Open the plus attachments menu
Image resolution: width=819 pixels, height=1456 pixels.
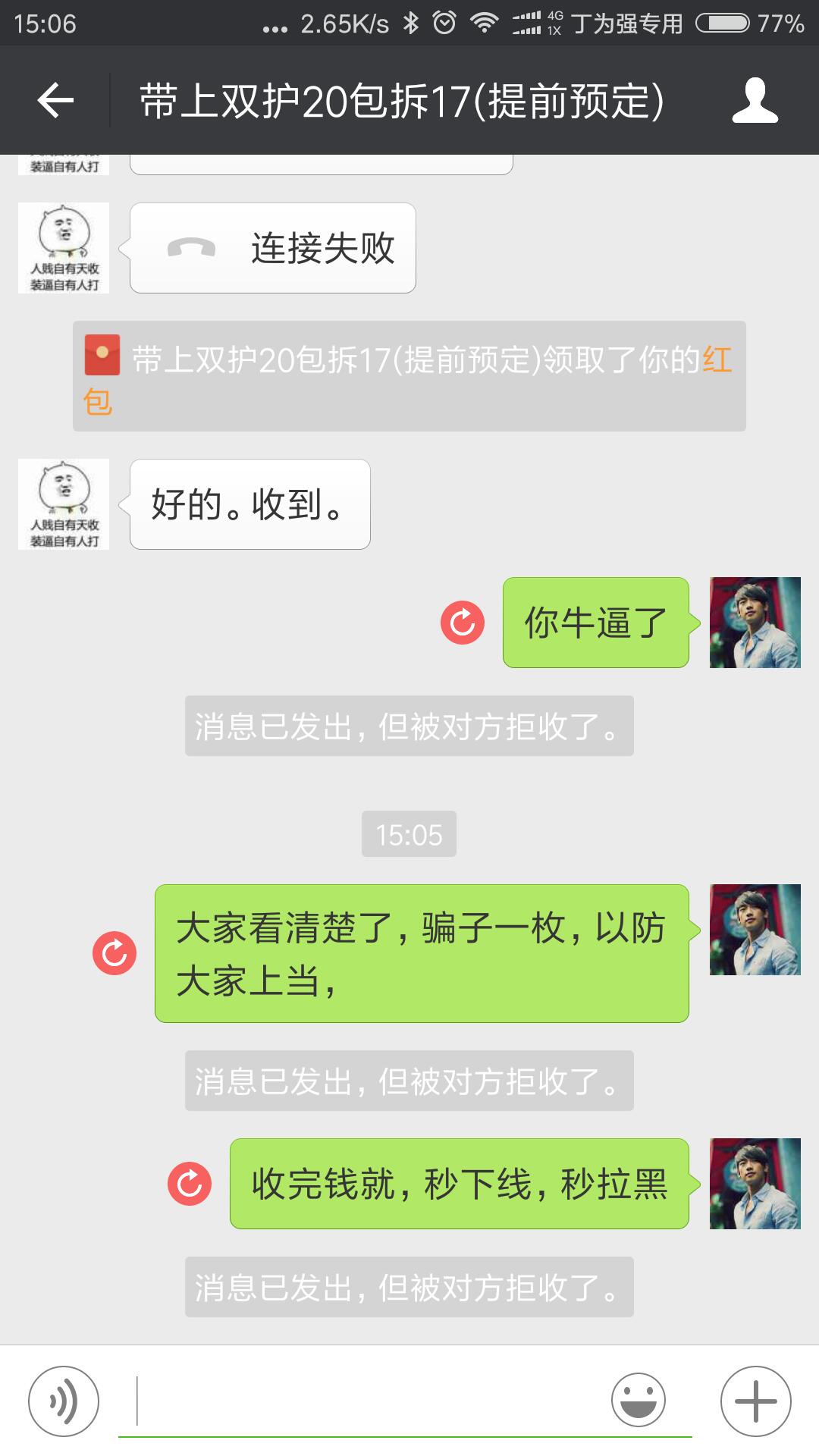click(x=755, y=1401)
